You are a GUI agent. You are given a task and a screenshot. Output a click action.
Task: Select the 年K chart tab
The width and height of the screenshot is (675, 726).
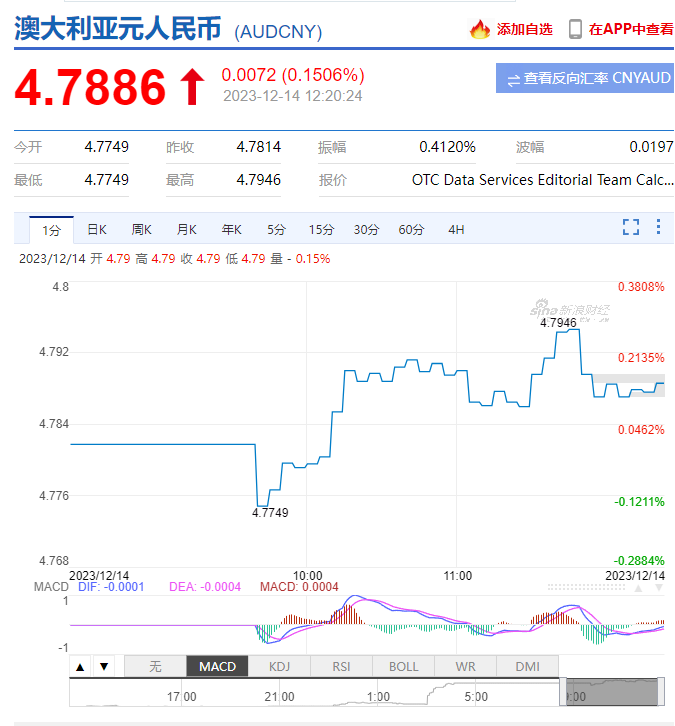coord(231,230)
